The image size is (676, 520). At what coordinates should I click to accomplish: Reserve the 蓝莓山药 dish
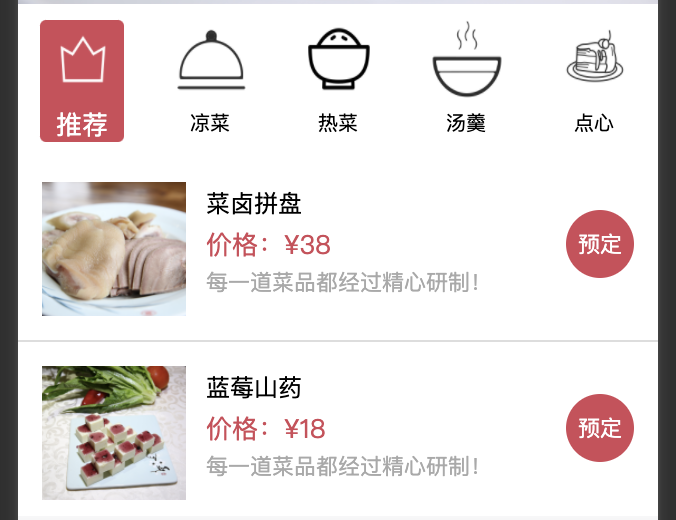coord(600,428)
